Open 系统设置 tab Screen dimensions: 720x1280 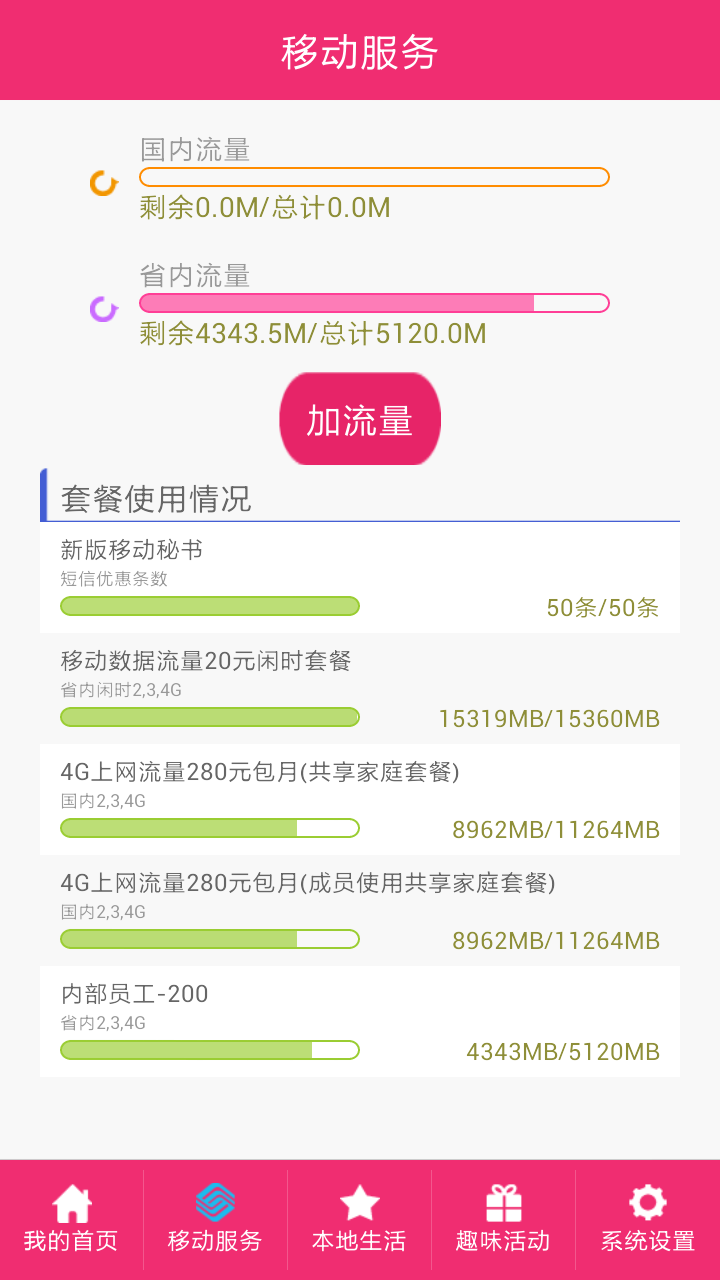[648, 1220]
